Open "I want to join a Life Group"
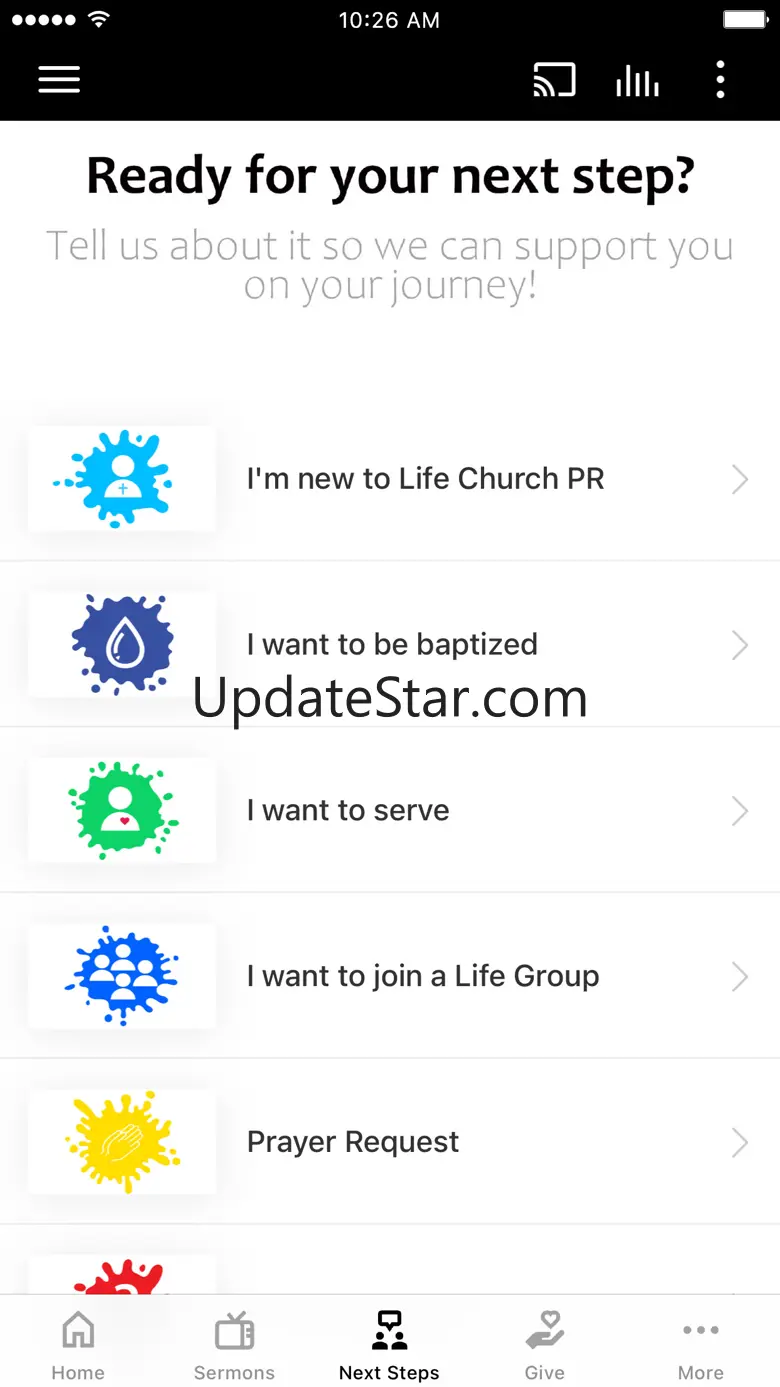Viewport: 780px width, 1387px height. 390,976
